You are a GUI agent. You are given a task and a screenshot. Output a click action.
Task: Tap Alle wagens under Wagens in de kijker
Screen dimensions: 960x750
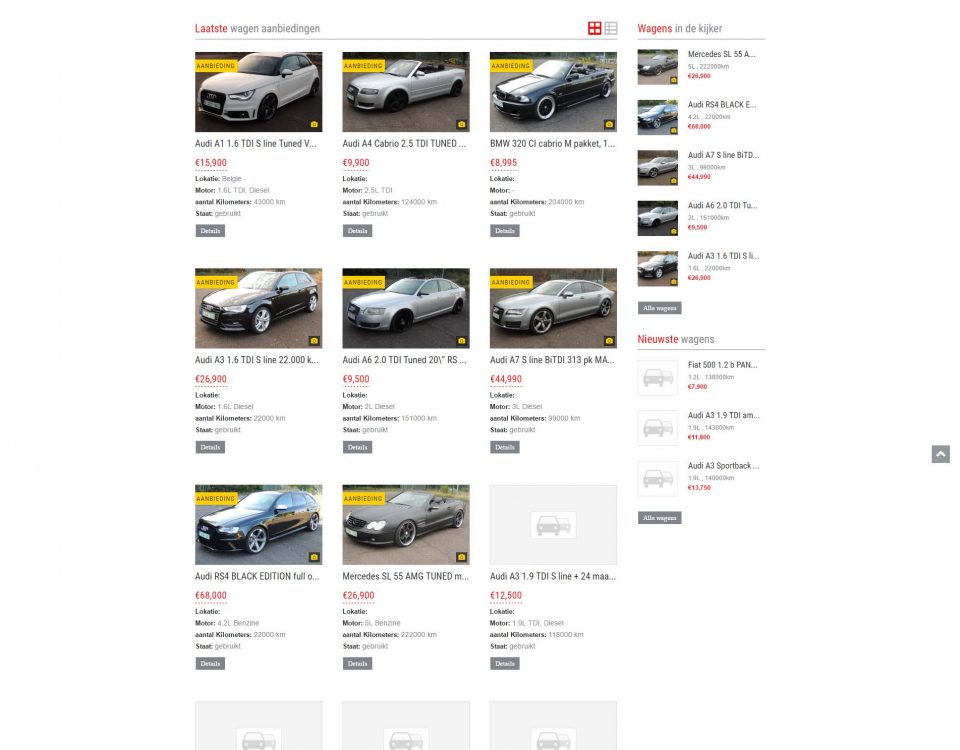660,308
